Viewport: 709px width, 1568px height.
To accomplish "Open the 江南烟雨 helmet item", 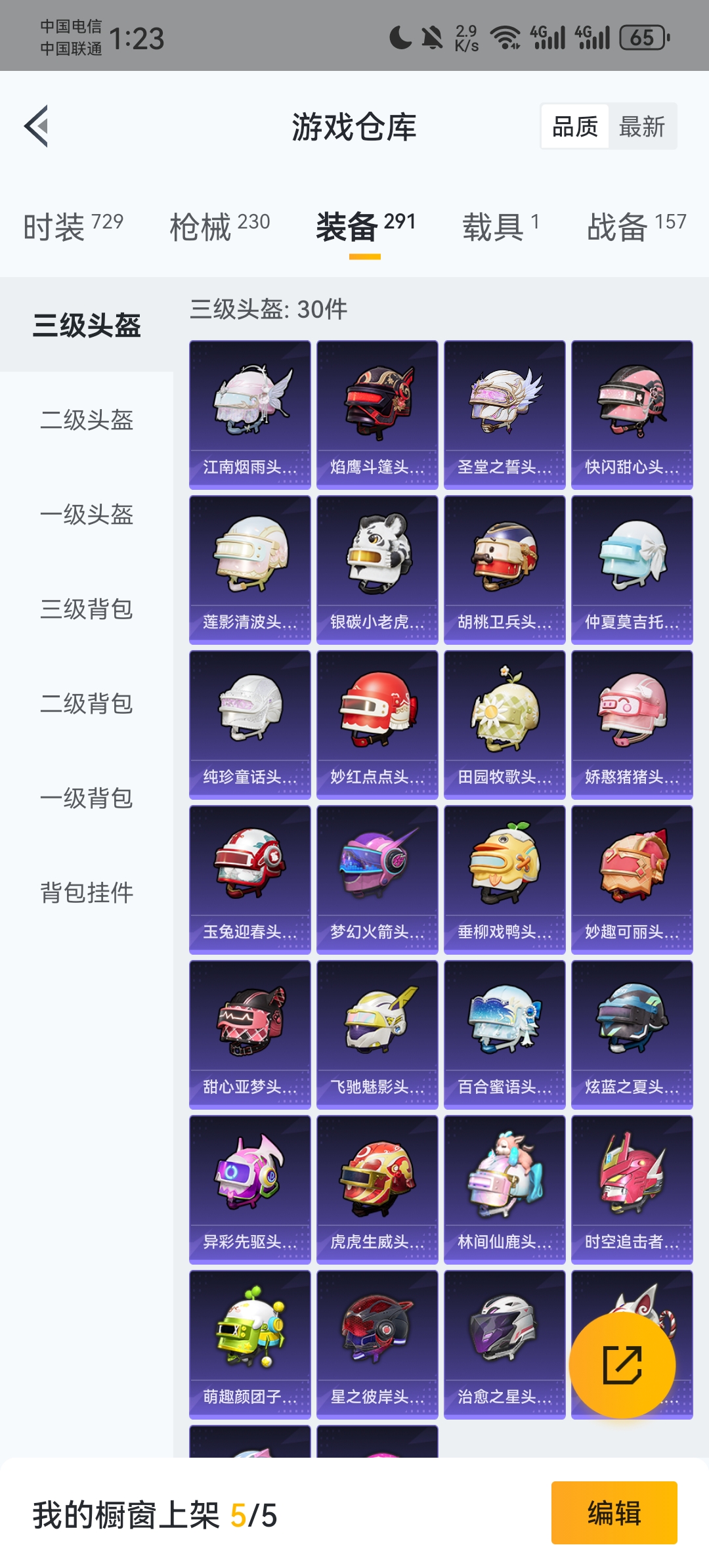I will pos(249,414).
